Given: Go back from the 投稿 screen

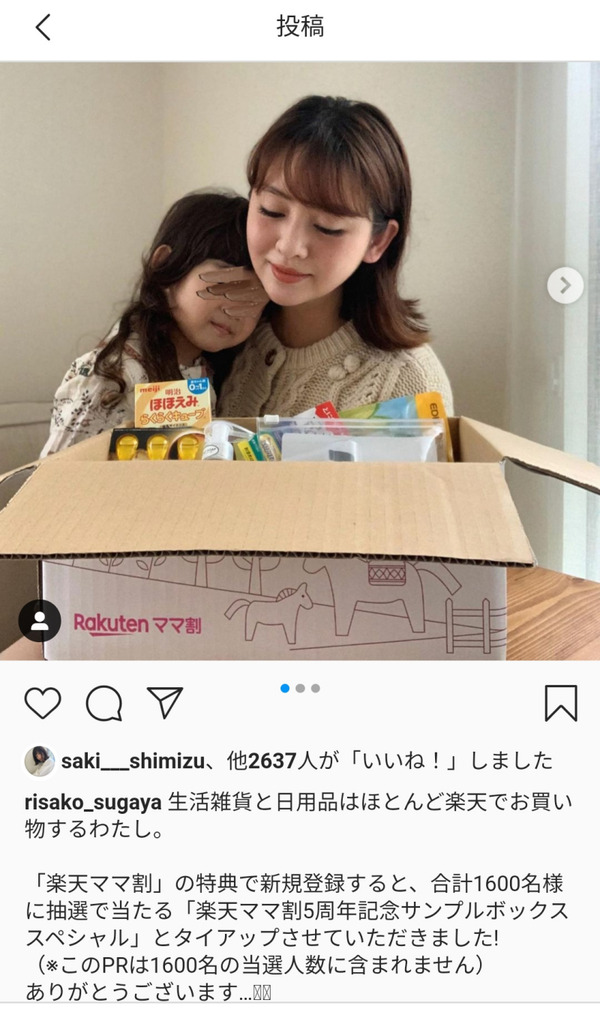Looking at the screenshot, I should pyautogui.click(x=43, y=27).
